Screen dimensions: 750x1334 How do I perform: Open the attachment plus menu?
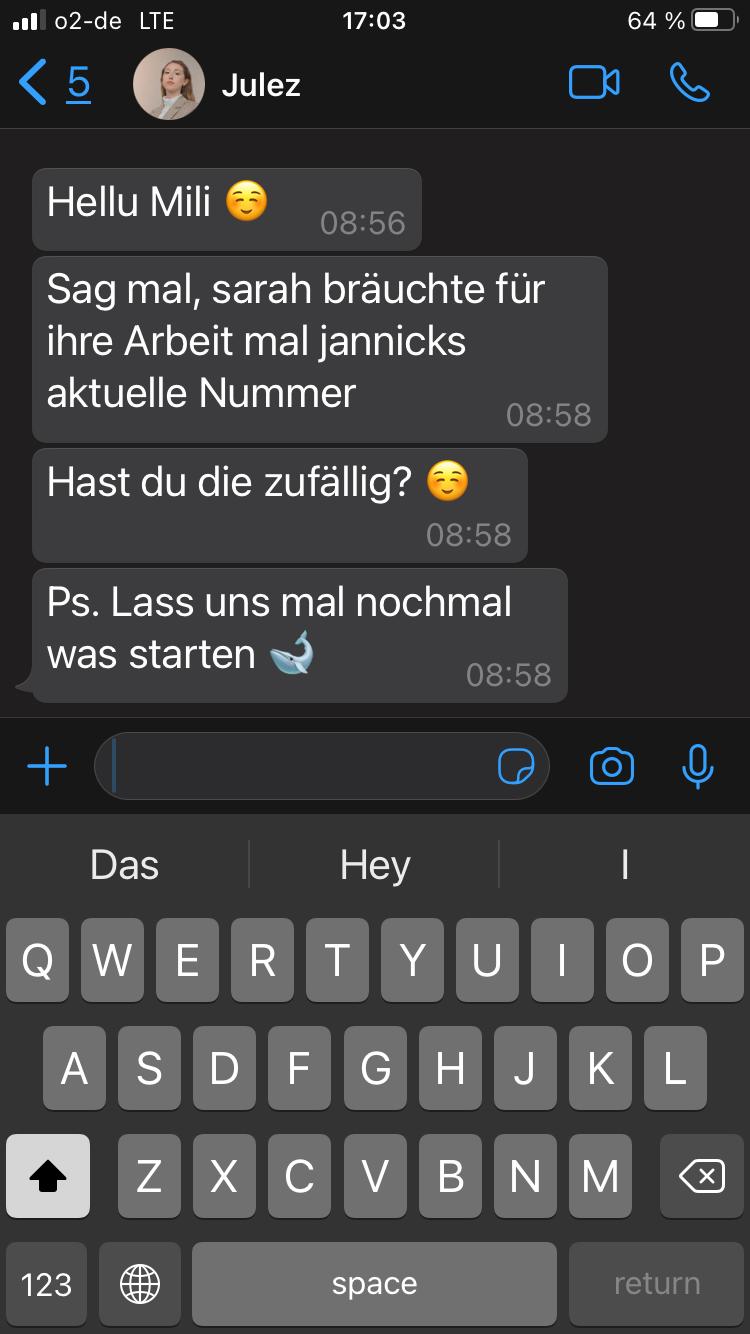[46, 767]
